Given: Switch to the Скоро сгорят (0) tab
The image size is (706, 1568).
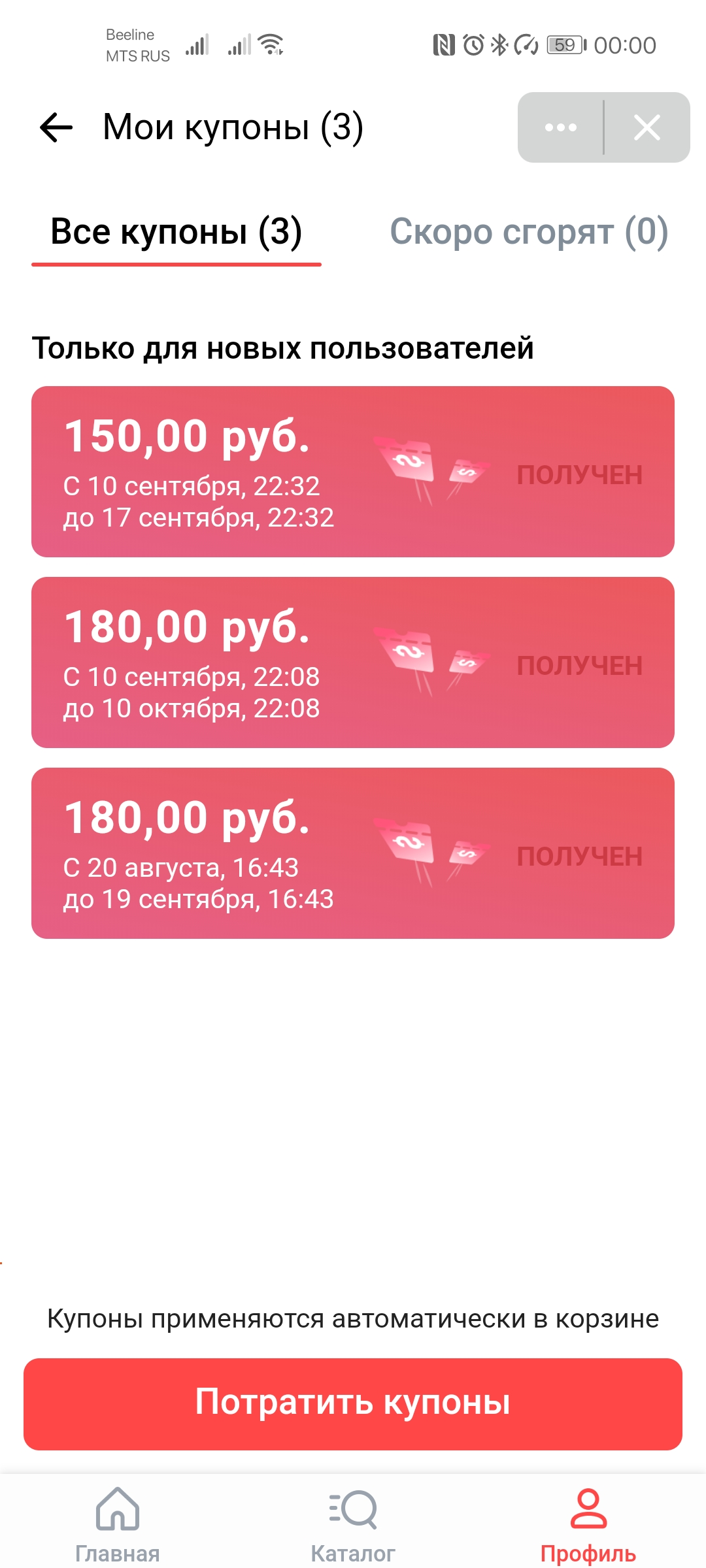Looking at the screenshot, I should pos(529,233).
